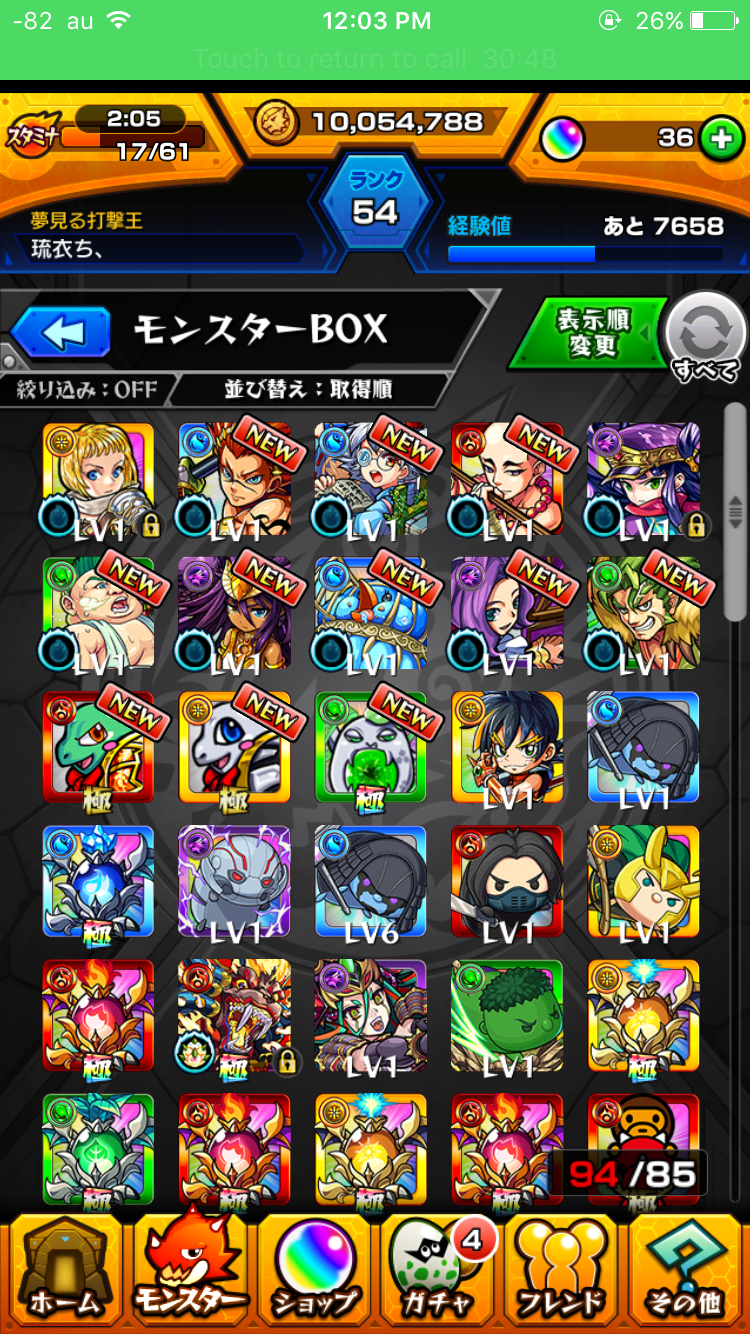The image size is (750, 1334).
Task: Select the purple robot monster
Action: [234, 885]
